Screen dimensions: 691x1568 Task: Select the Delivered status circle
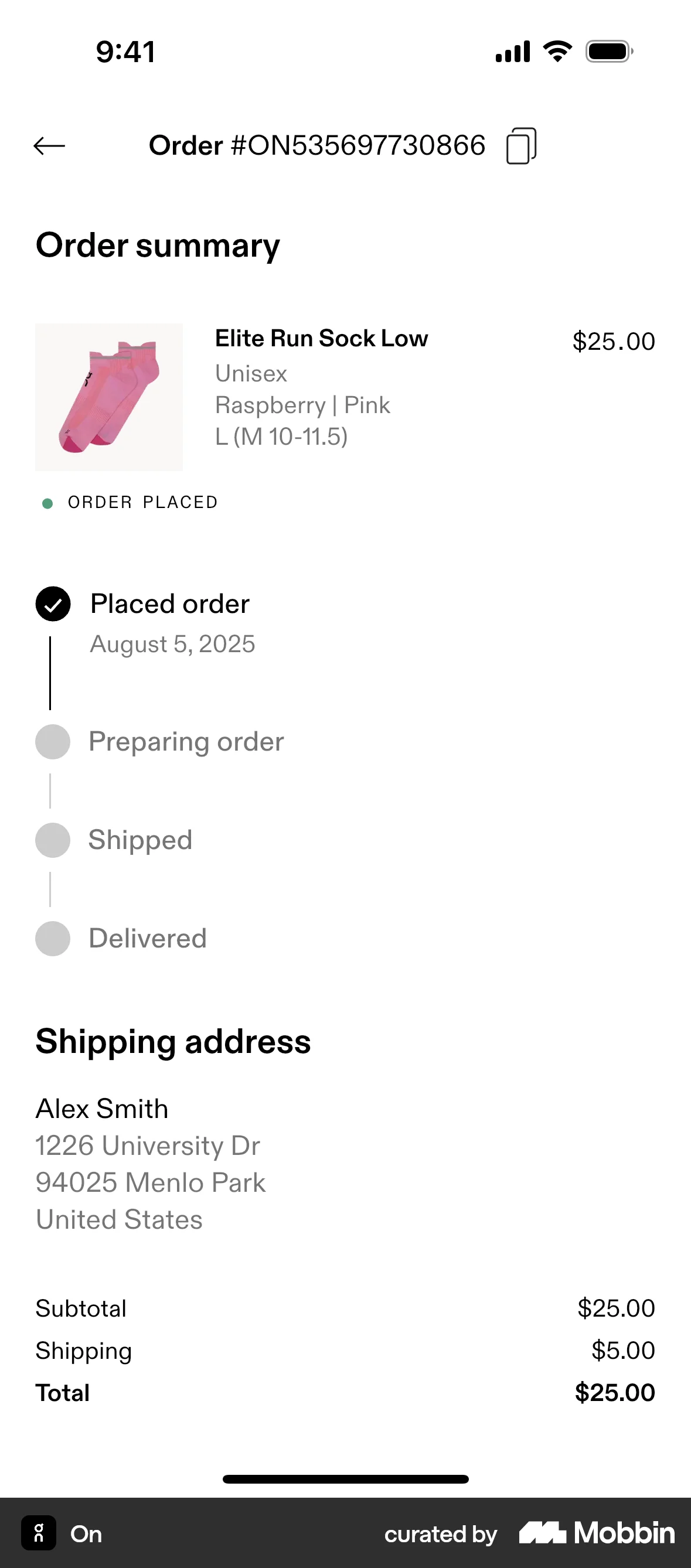click(53, 938)
